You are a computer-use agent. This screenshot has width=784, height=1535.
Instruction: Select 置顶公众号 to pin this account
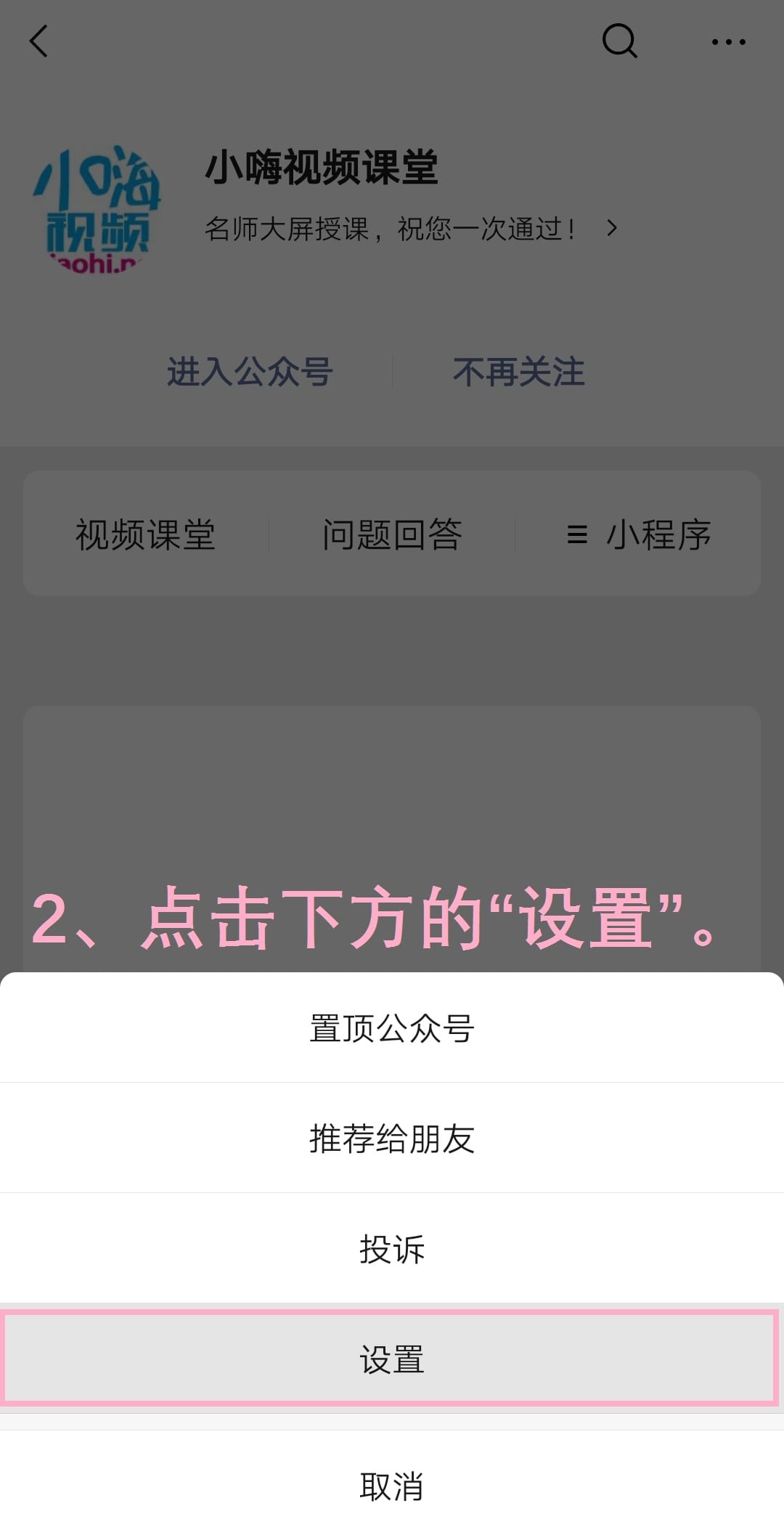tap(392, 1028)
